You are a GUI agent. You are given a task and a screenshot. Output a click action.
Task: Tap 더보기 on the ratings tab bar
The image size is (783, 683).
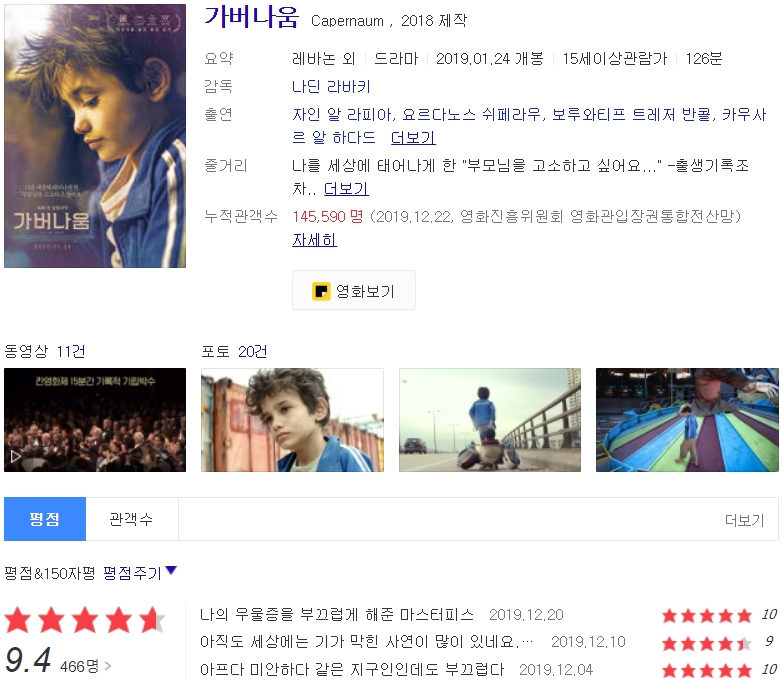(744, 520)
